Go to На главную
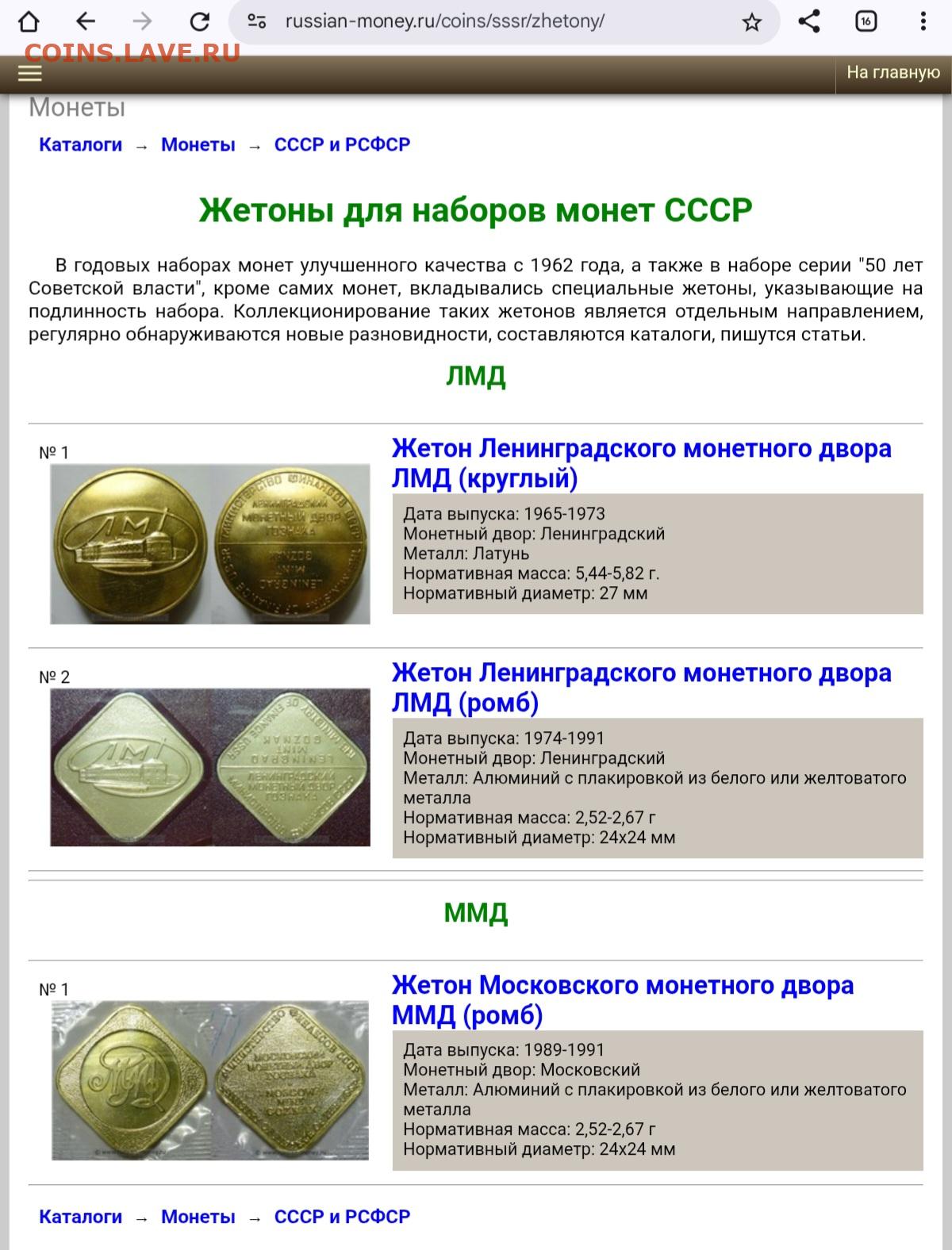The width and height of the screenshot is (952, 1250). pyautogui.click(x=892, y=73)
